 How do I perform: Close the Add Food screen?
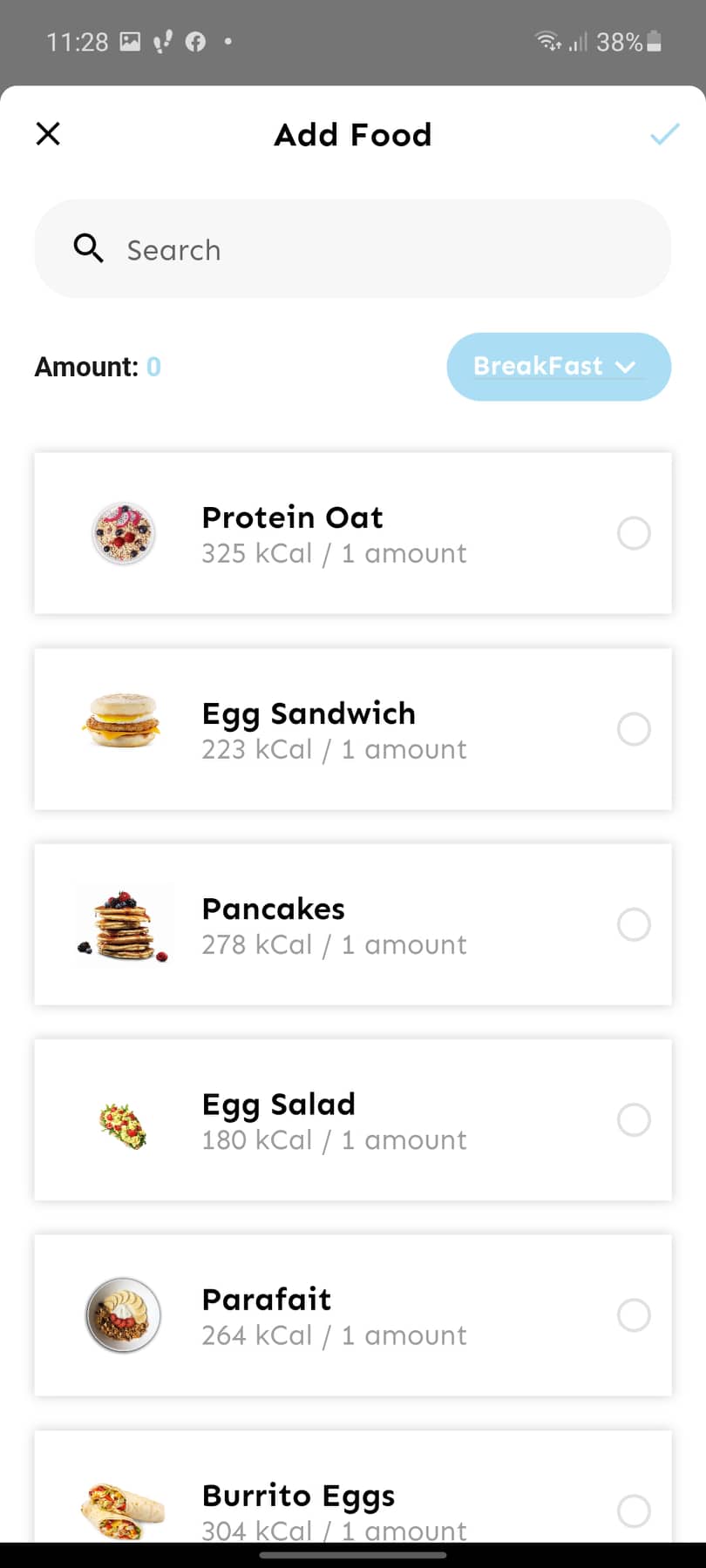pos(48,133)
